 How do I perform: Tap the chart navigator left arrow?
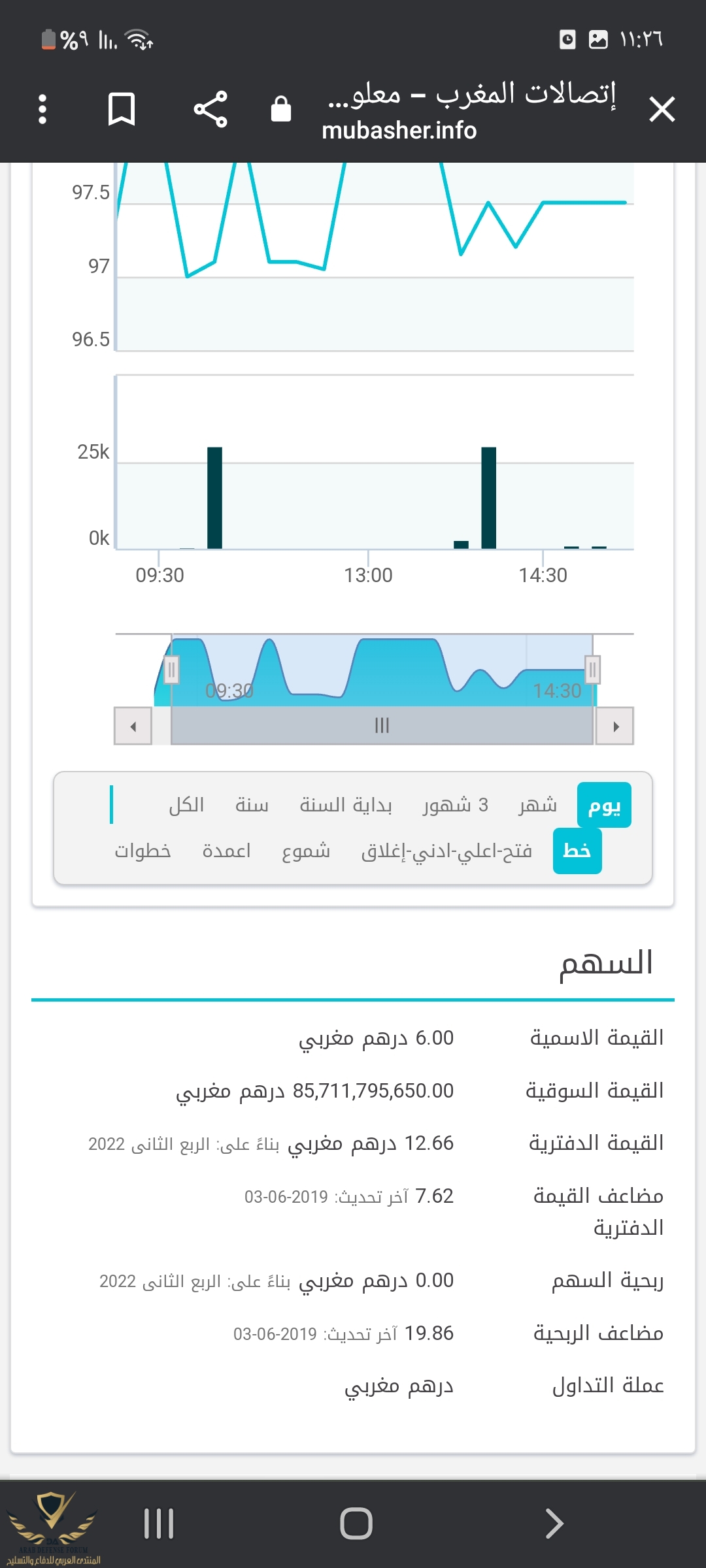click(133, 726)
